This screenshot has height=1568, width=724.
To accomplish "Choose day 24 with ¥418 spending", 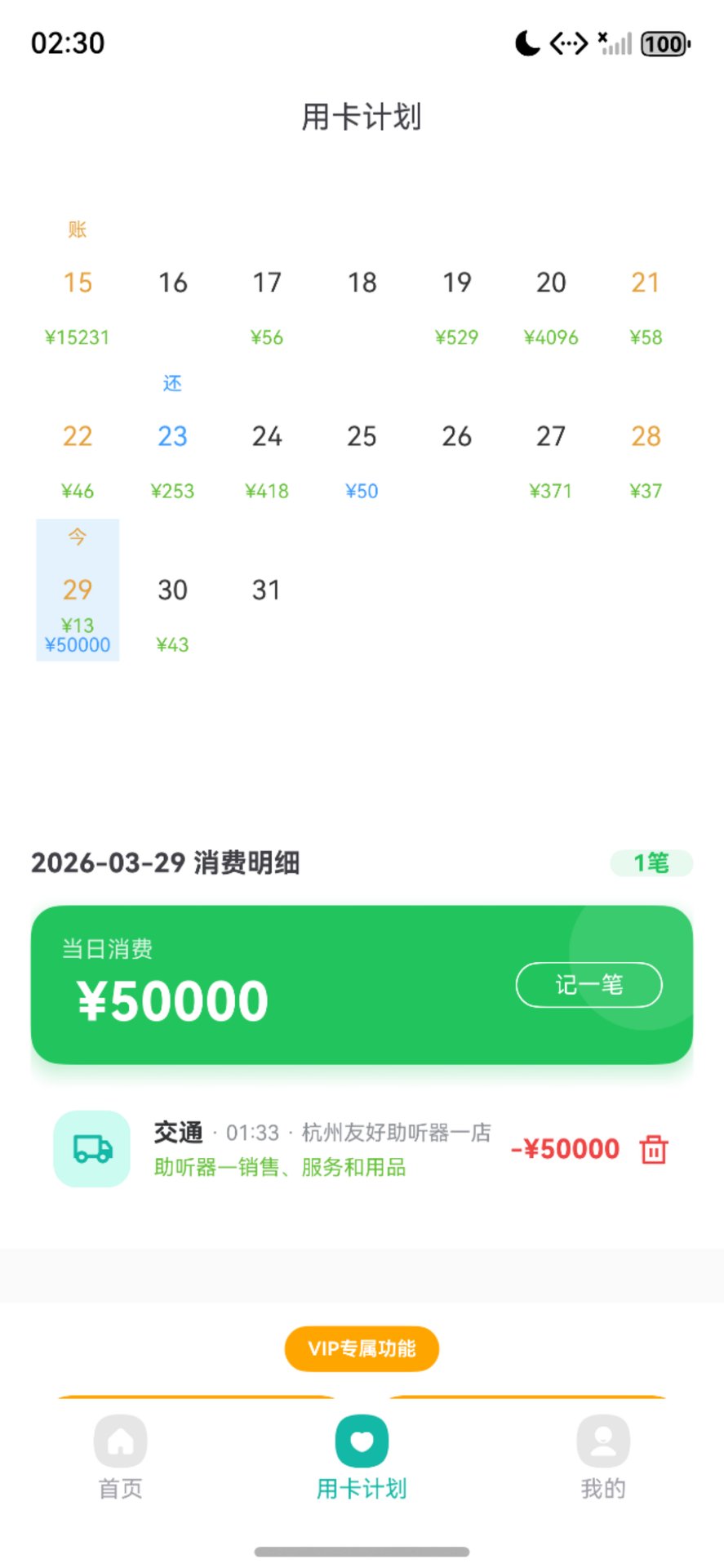I will tap(267, 437).
